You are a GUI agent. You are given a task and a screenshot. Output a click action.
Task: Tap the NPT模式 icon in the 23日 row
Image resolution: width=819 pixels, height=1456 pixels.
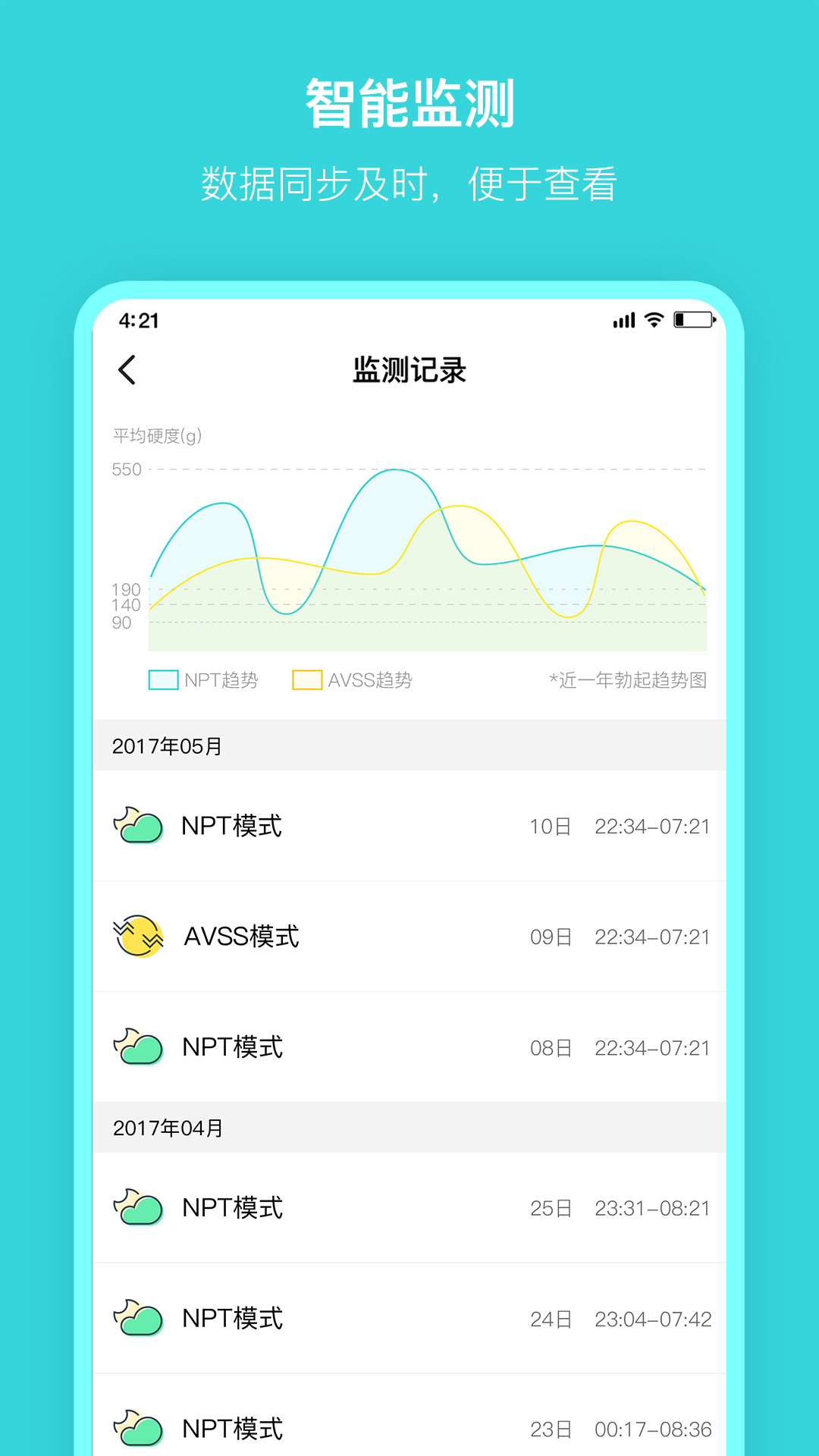click(x=139, y=1426)
